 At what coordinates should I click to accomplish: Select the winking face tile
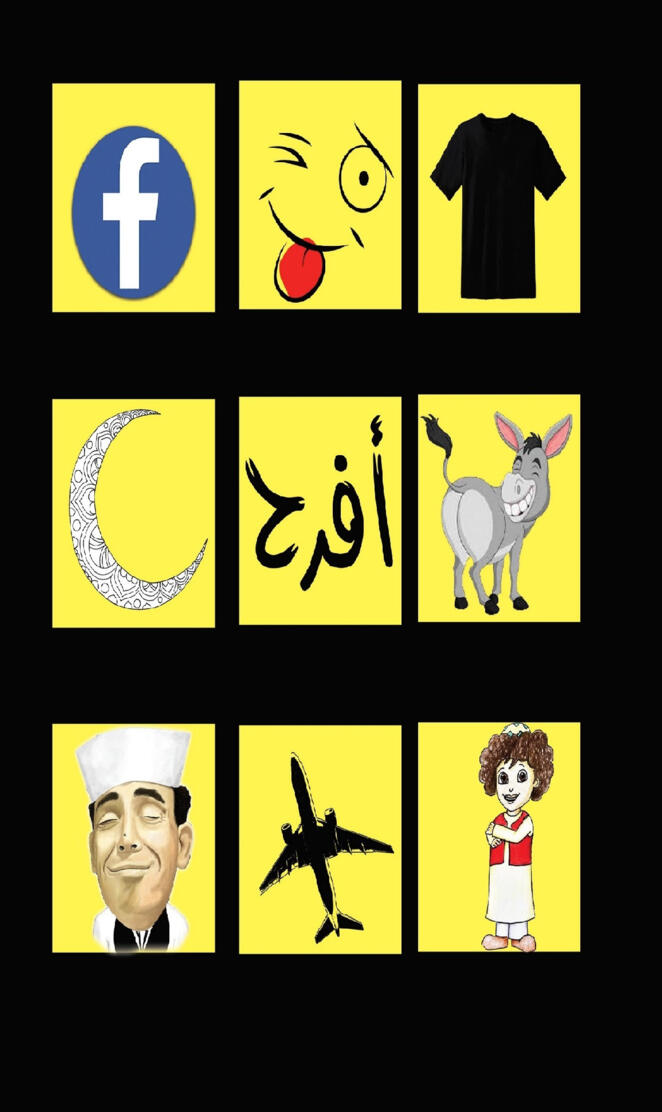[320, 196]
